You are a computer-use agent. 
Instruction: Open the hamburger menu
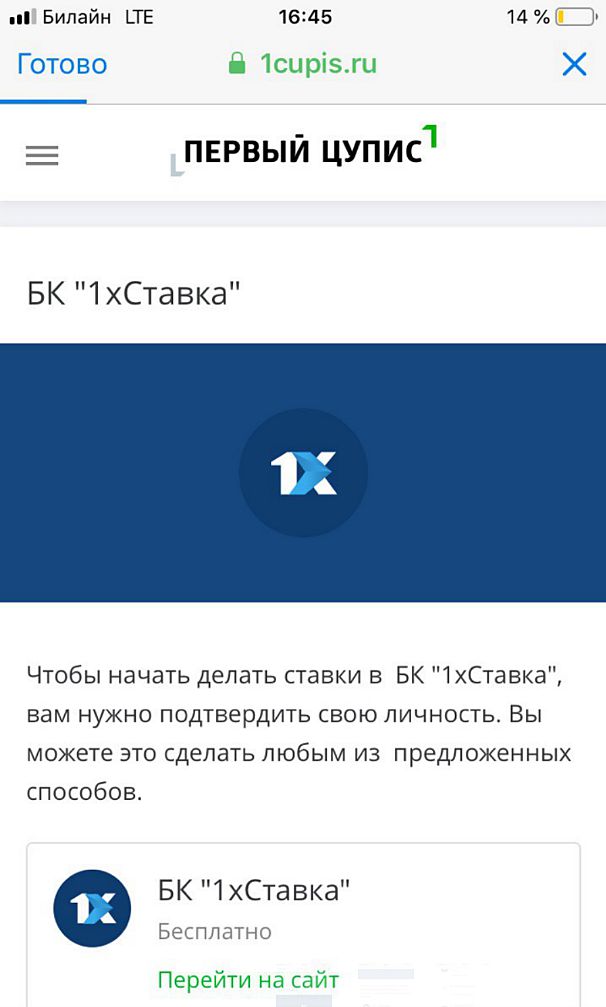coord(42,156)
